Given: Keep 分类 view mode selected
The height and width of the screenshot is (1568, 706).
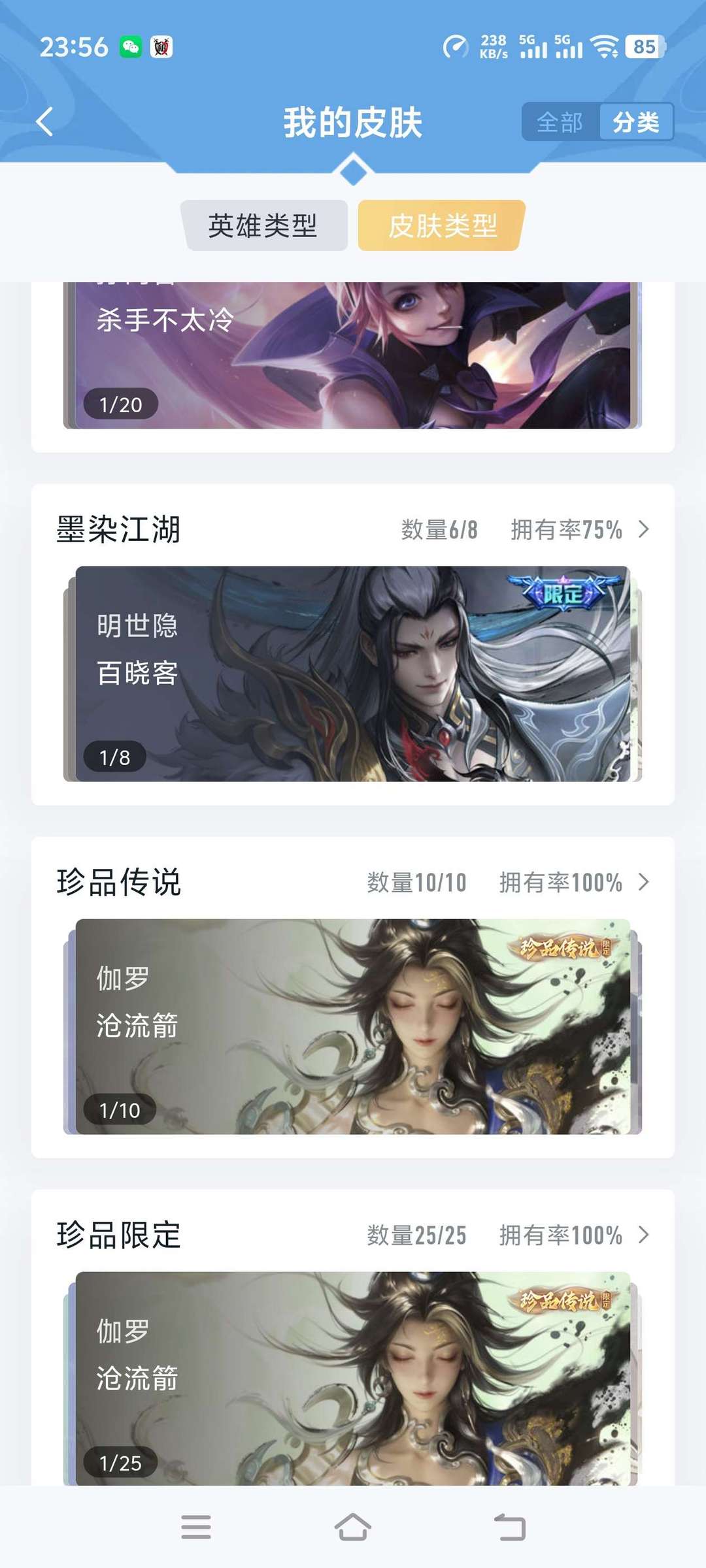Looking at the screenshot, I should point(636,122).
